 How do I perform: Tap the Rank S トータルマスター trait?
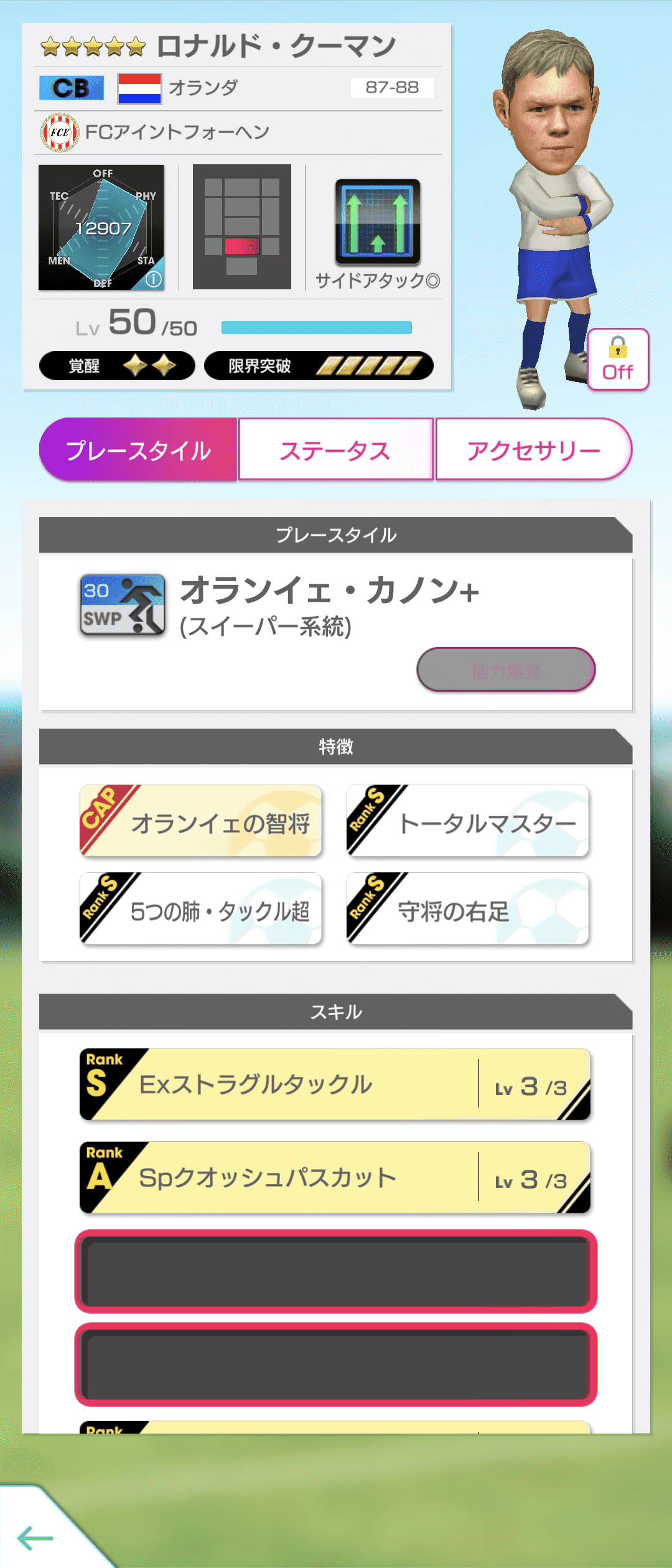pyautogui.click(x=469, y=821)
